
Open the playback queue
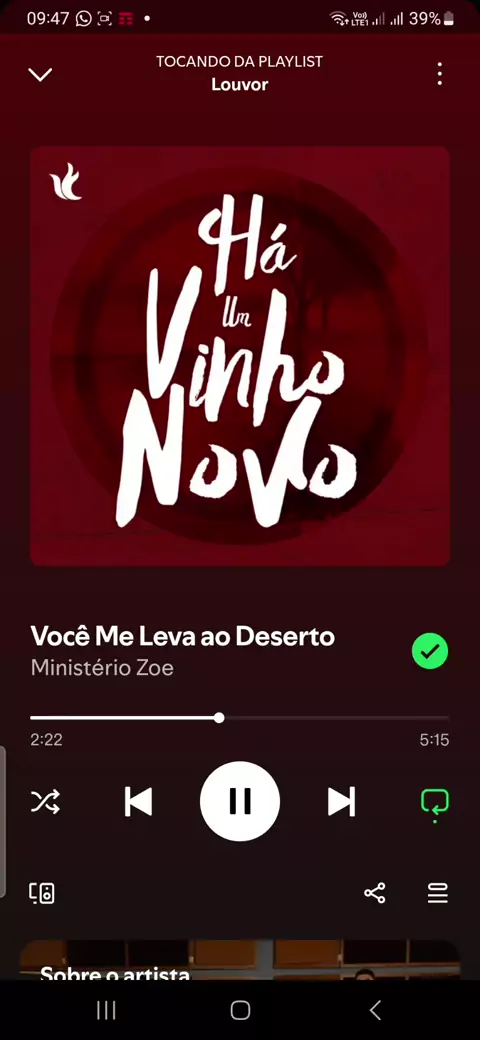coord(438,893)
